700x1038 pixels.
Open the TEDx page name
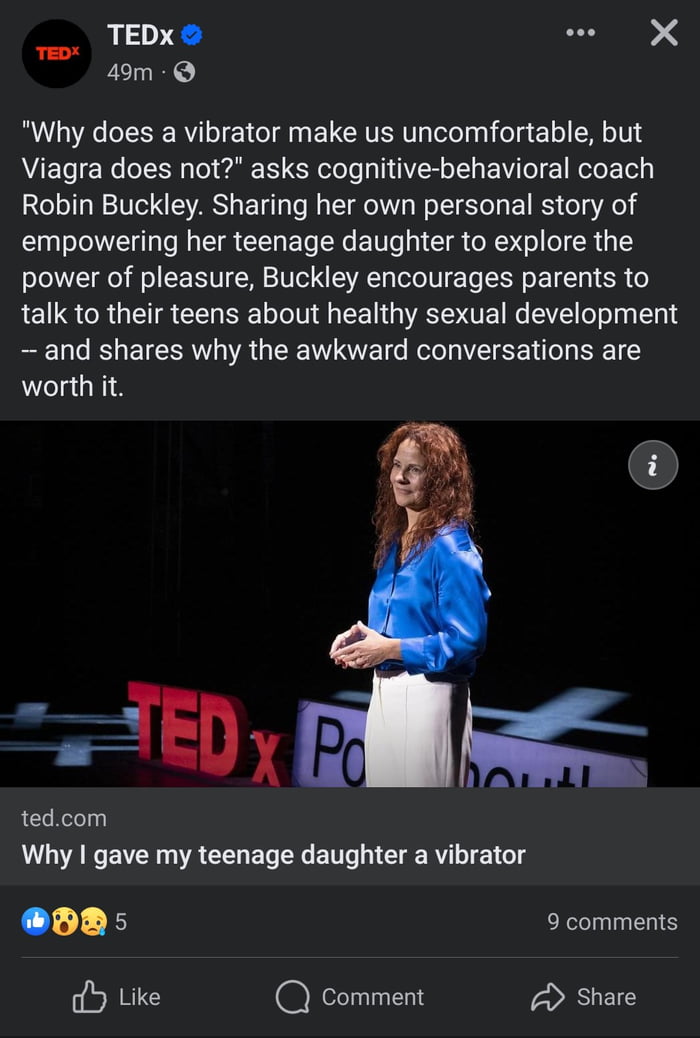[140, 35]
